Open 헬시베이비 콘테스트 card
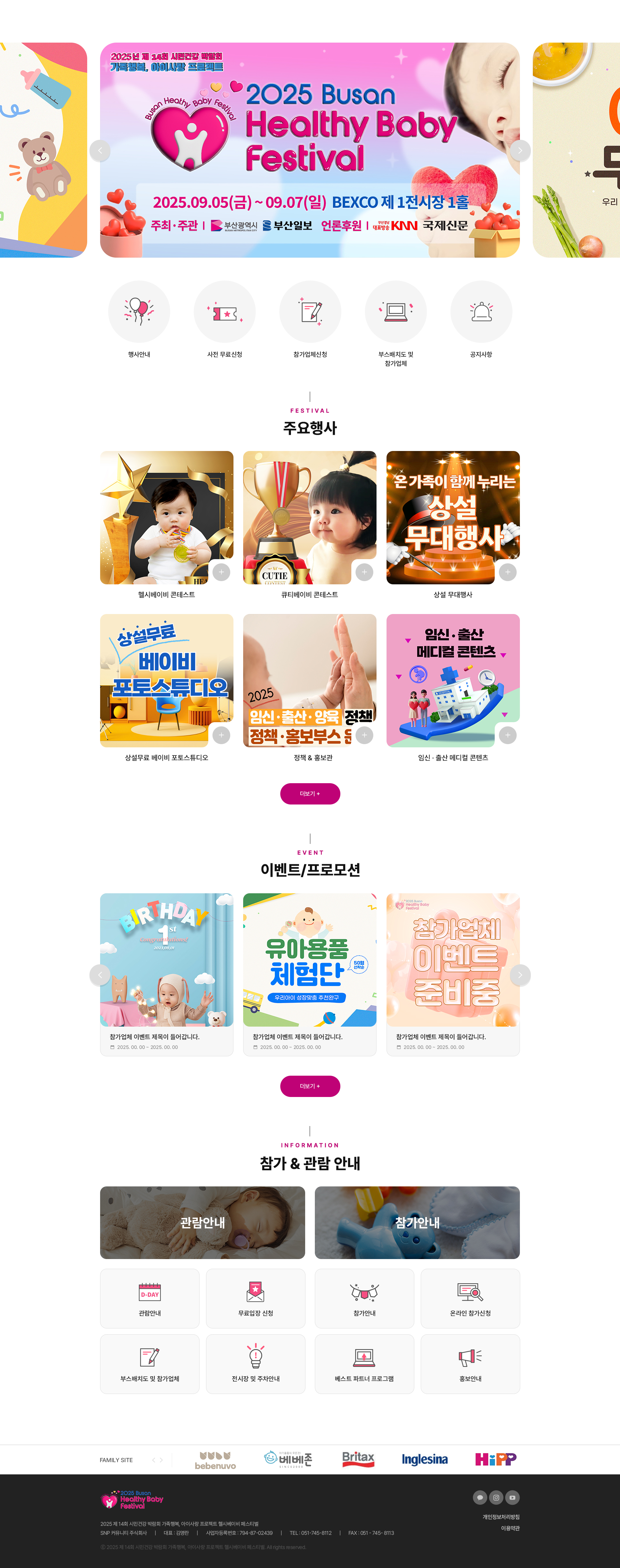Viewport: 620px width, 1568px height. coord(166,518)
